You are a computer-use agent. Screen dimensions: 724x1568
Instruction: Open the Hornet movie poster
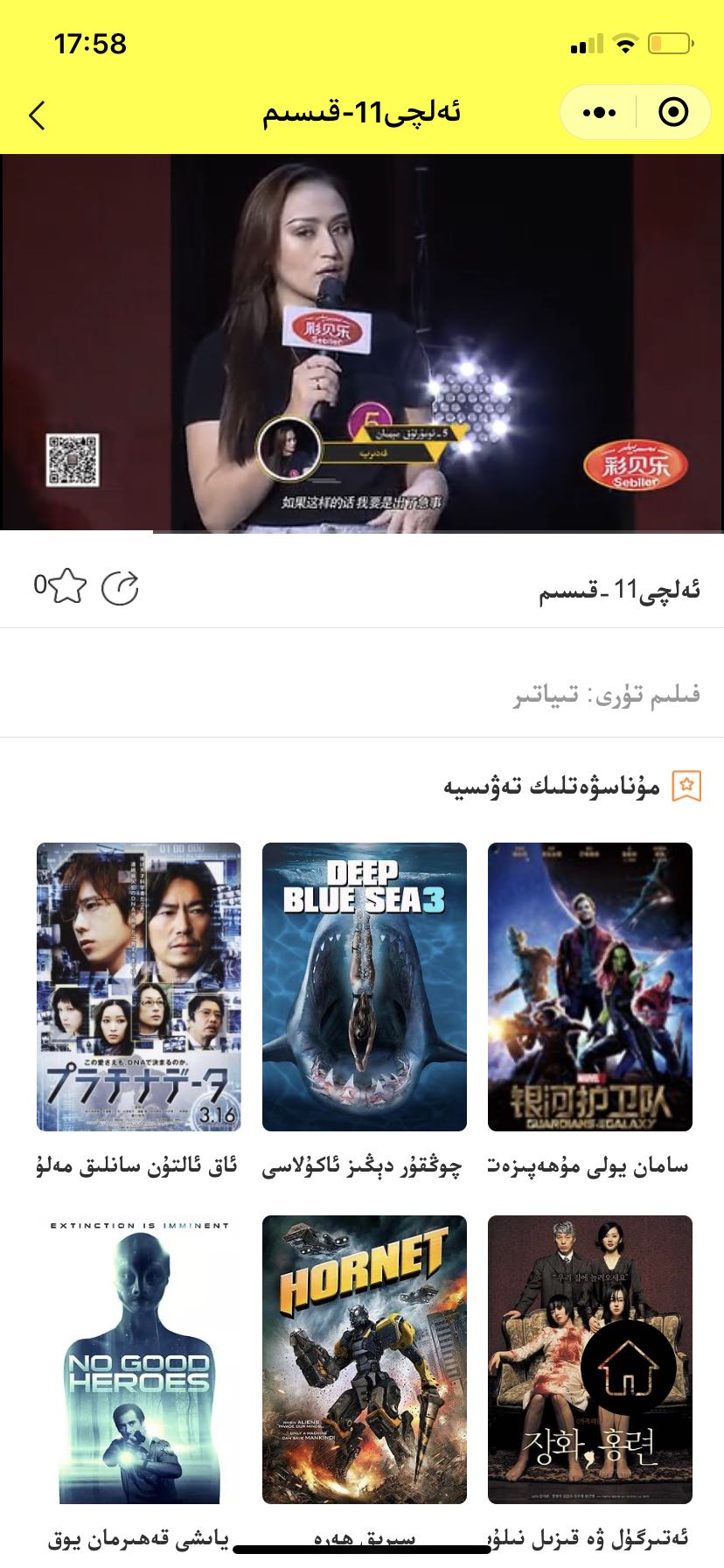click(364, 1359)
